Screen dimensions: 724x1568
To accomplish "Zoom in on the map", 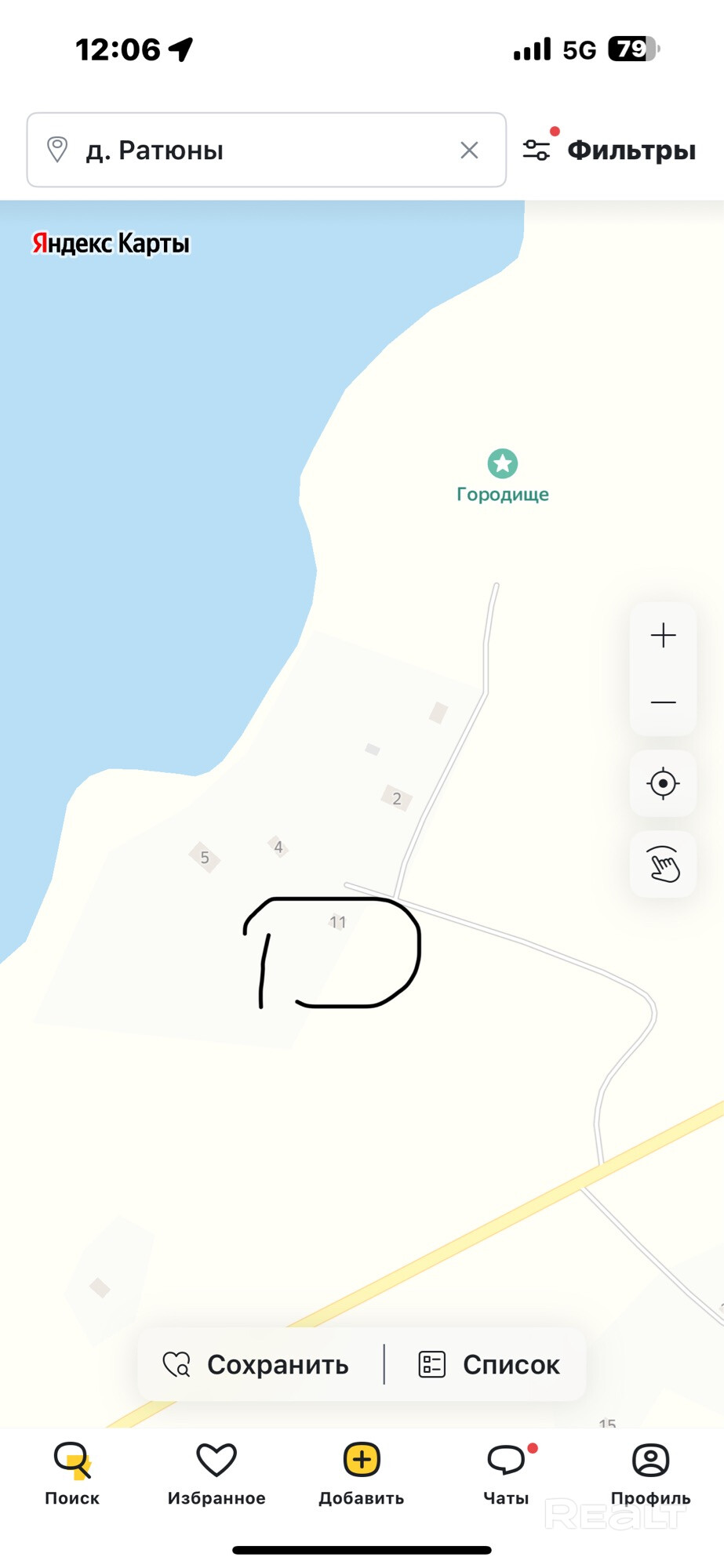I will click(663, 635).
